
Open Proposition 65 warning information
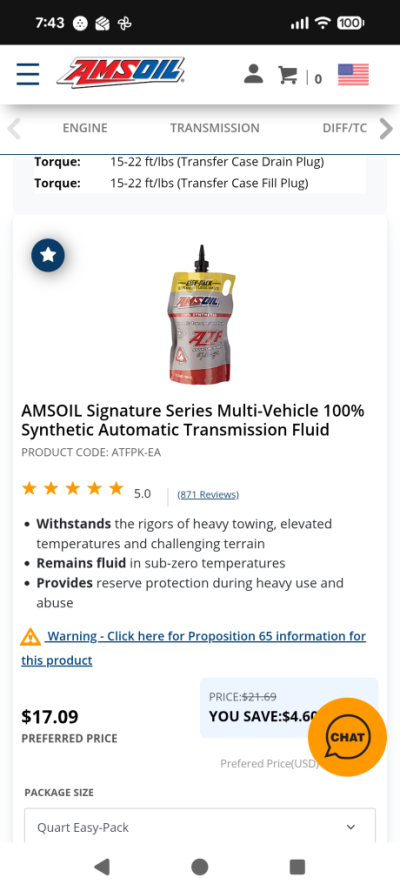(x=193, y=648)
